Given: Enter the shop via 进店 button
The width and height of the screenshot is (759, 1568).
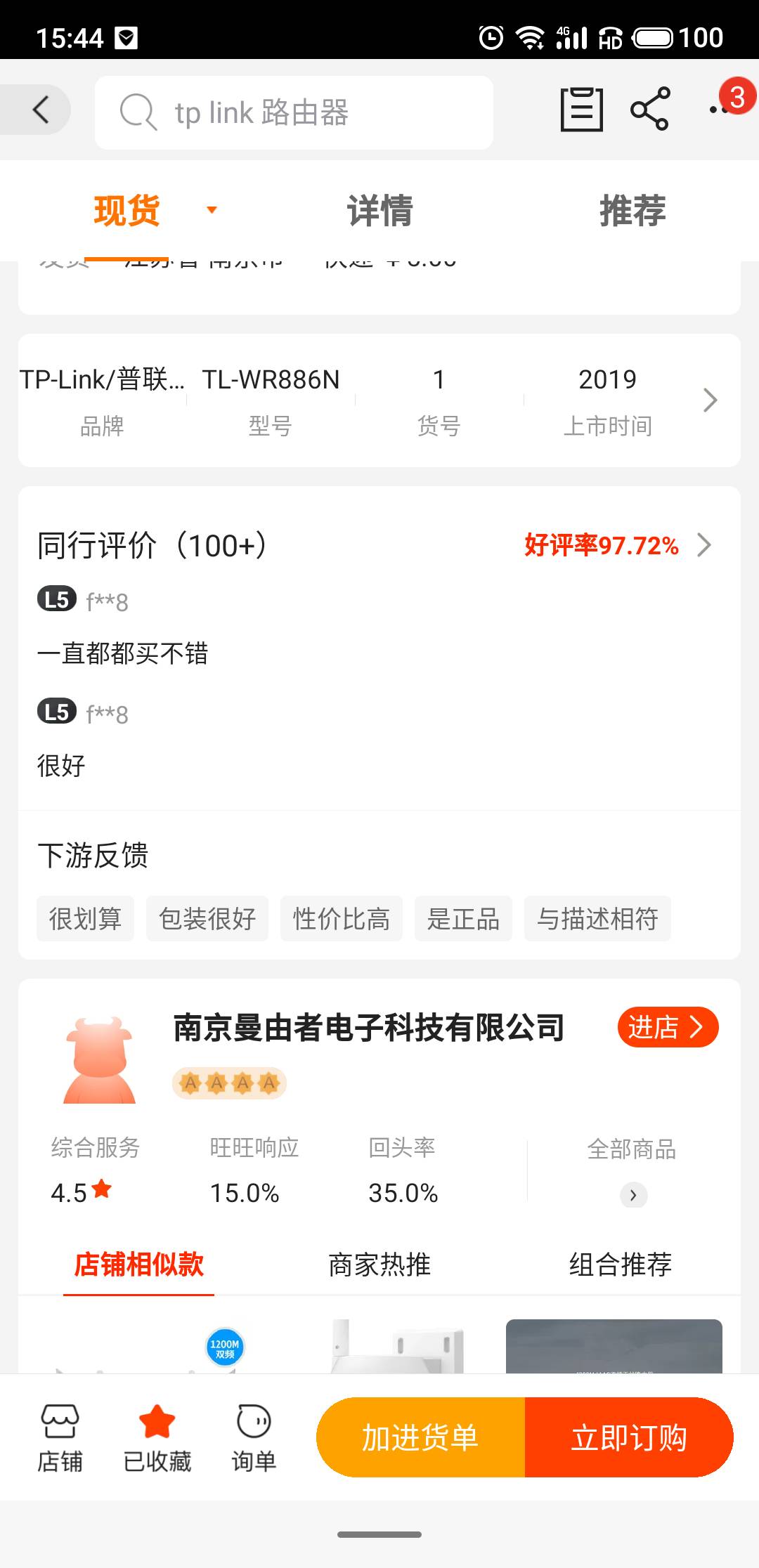Looking at the screenshot, I should (668, 1027).
